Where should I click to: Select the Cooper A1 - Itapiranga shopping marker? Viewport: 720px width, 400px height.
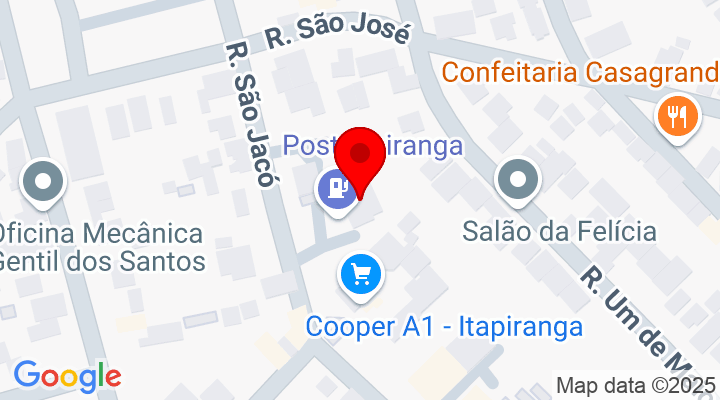pyautogui.click(x=361, y=273)
